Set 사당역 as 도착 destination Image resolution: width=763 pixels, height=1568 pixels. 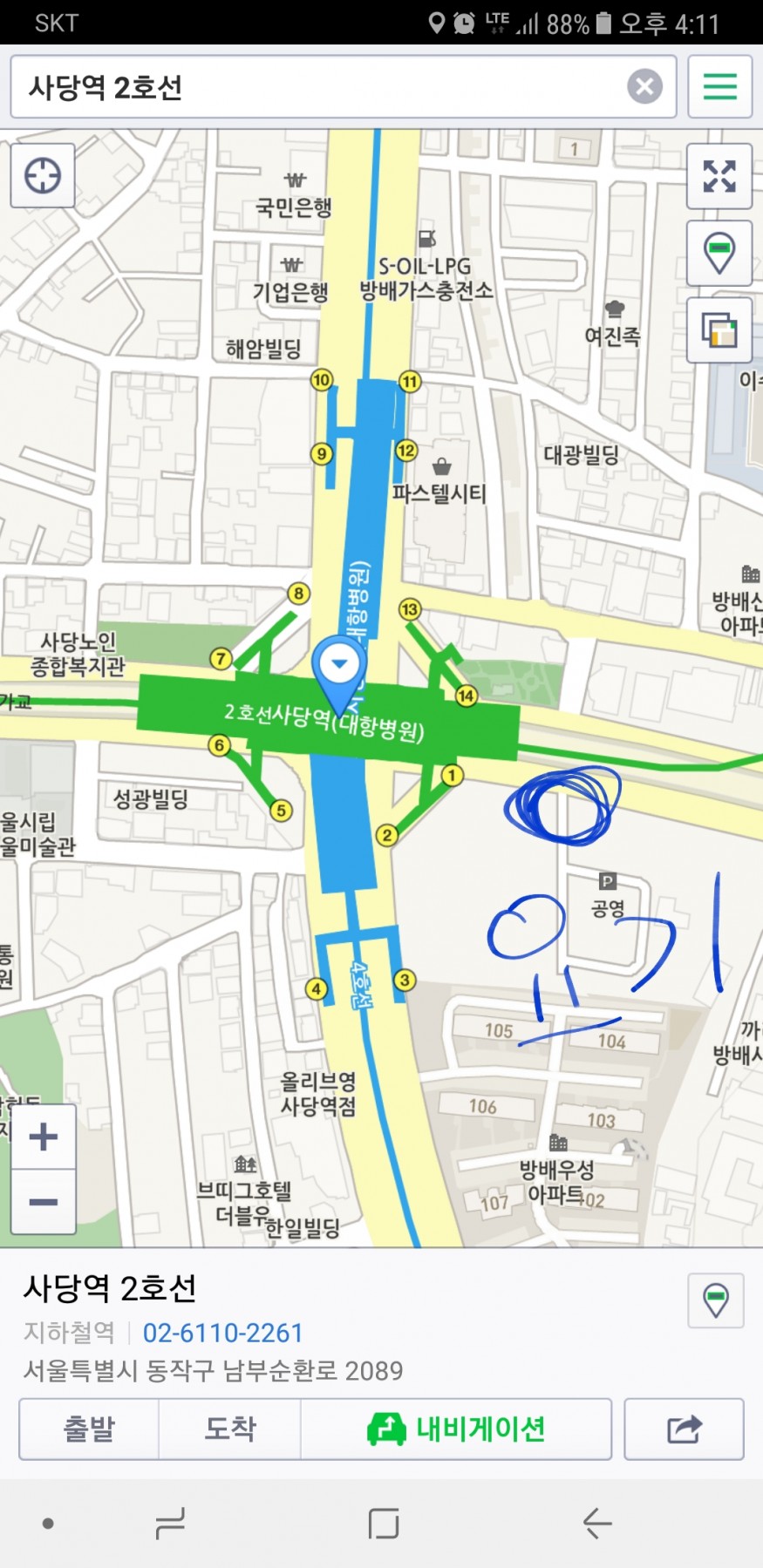(230, 1429)
